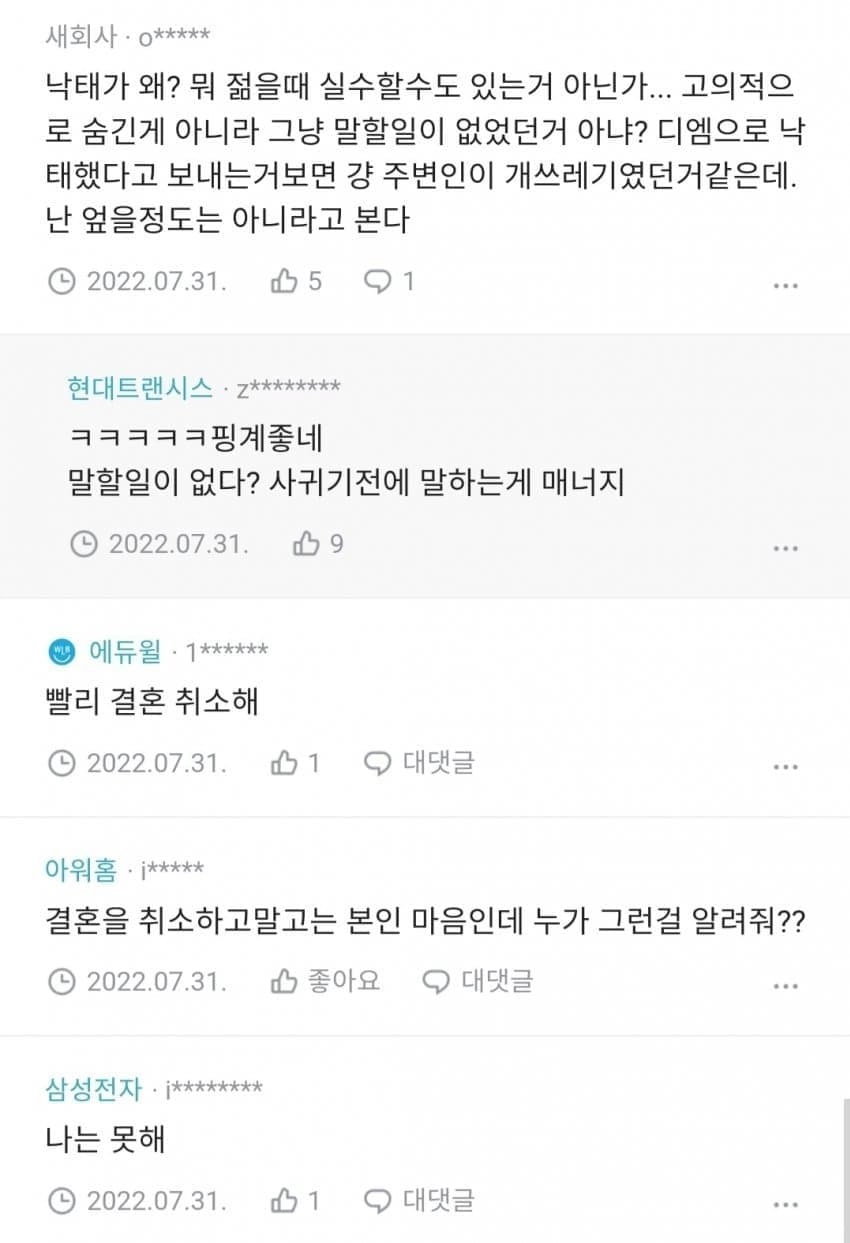This screenshot has width=850, height=1243.
Task: Click the clock icon on 에듀윌's timestamp
Action: click(x=63, y=764)
